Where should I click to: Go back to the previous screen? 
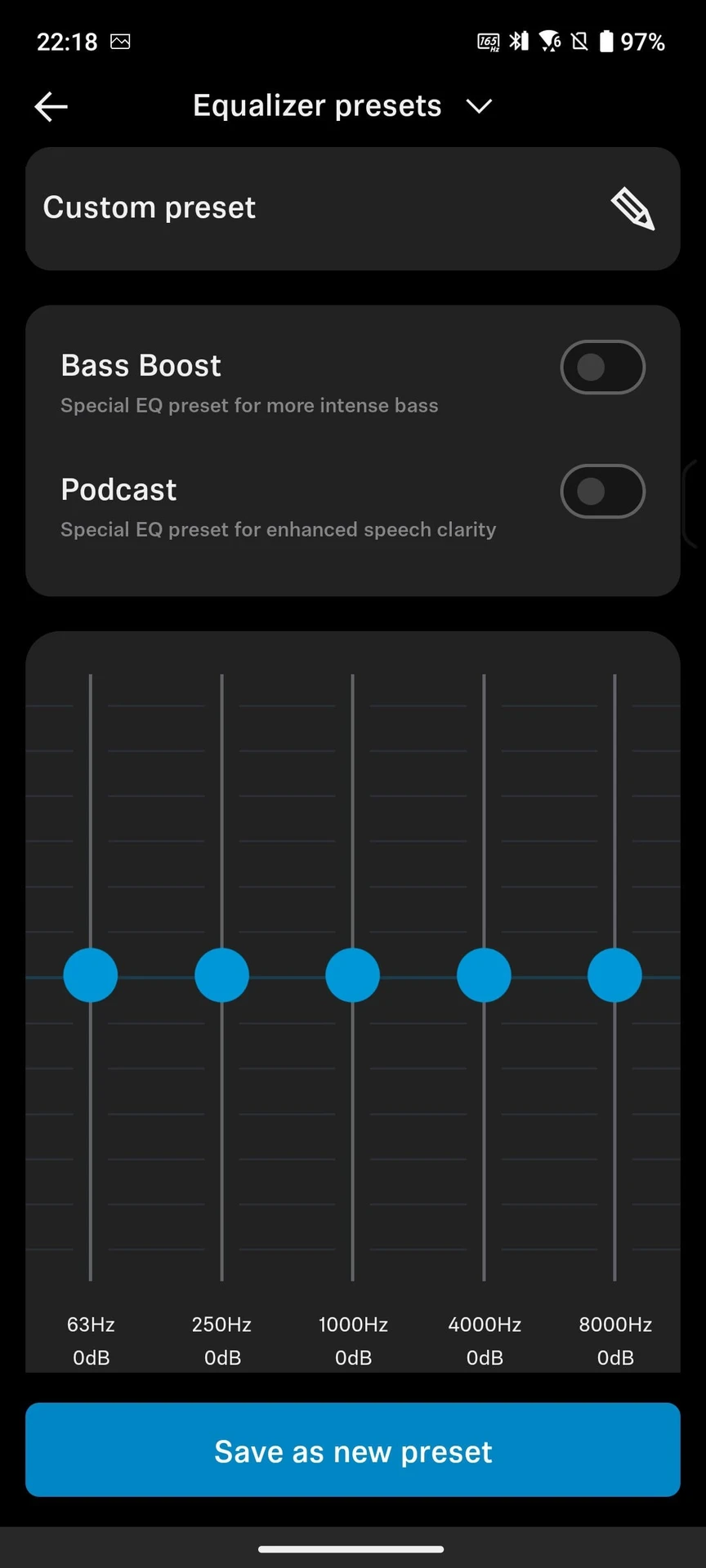[51, 106]
